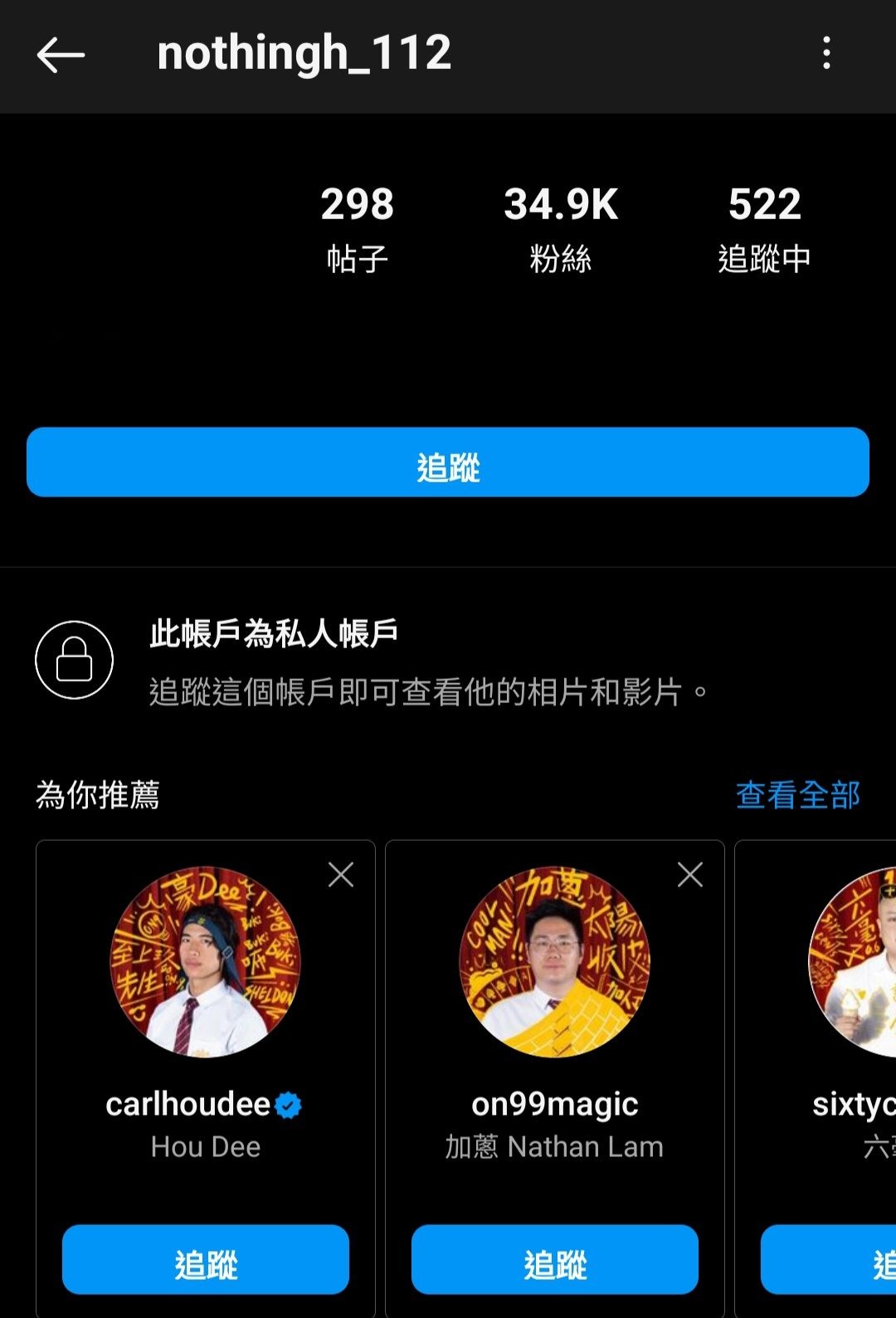Dismiss the carlhoudee suggestion with the X
896x1318 pixels.
[340, 876]
